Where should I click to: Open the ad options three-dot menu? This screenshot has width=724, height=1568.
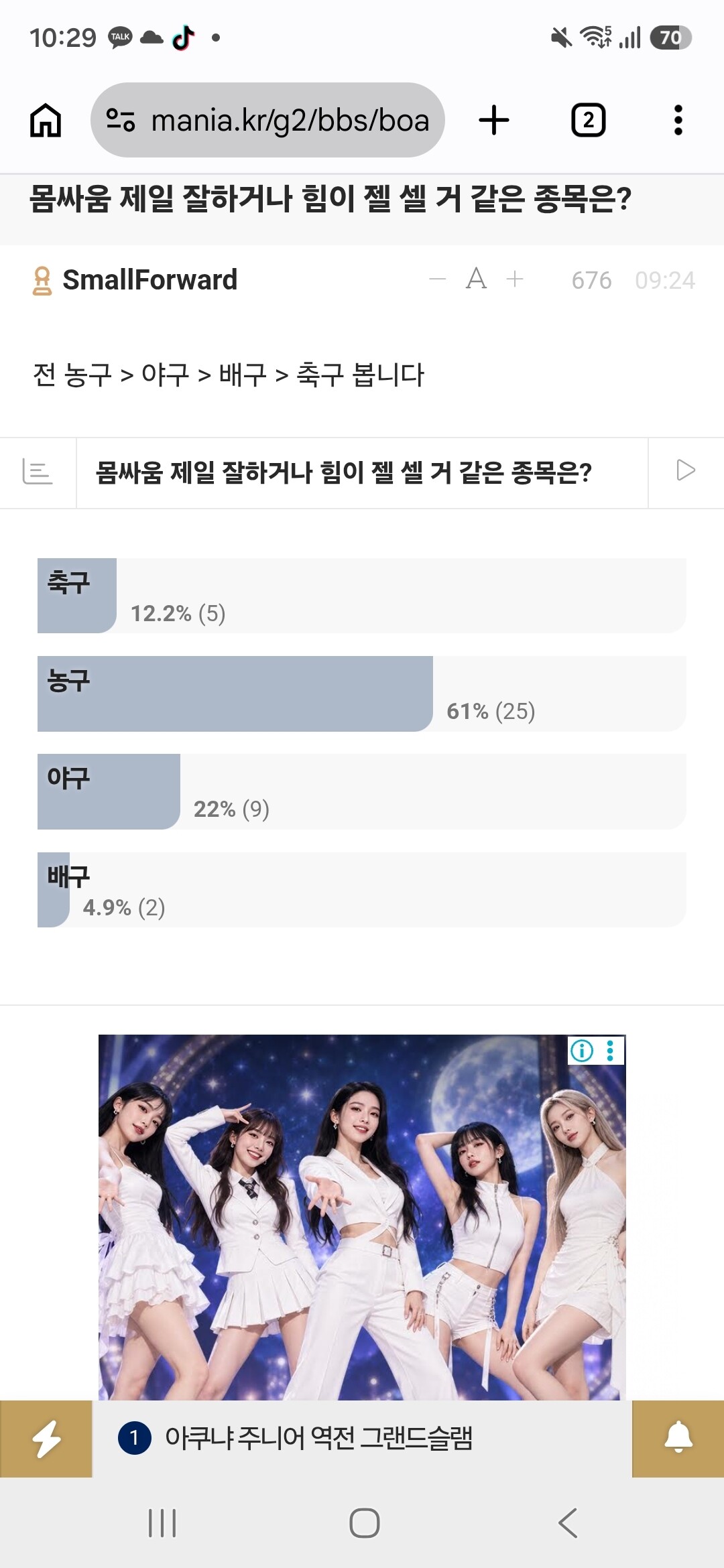point(610,1051)
